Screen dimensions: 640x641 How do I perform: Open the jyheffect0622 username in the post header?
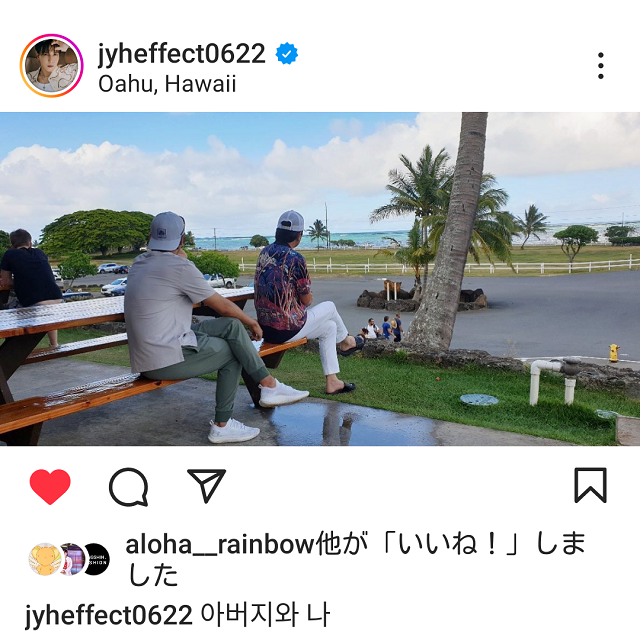(x=181, y=54)
